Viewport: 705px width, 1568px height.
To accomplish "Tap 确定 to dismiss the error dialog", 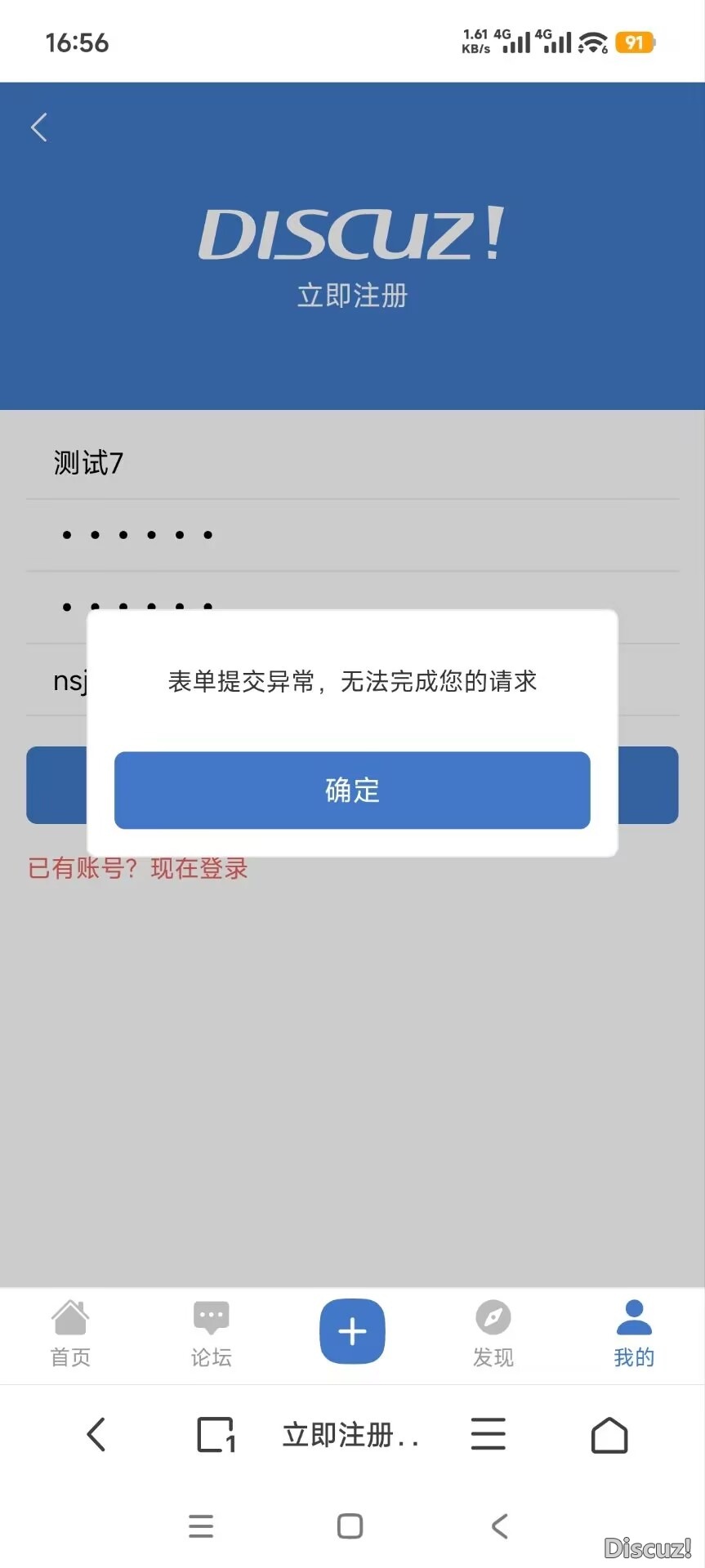I will click(x=352, y=790).
